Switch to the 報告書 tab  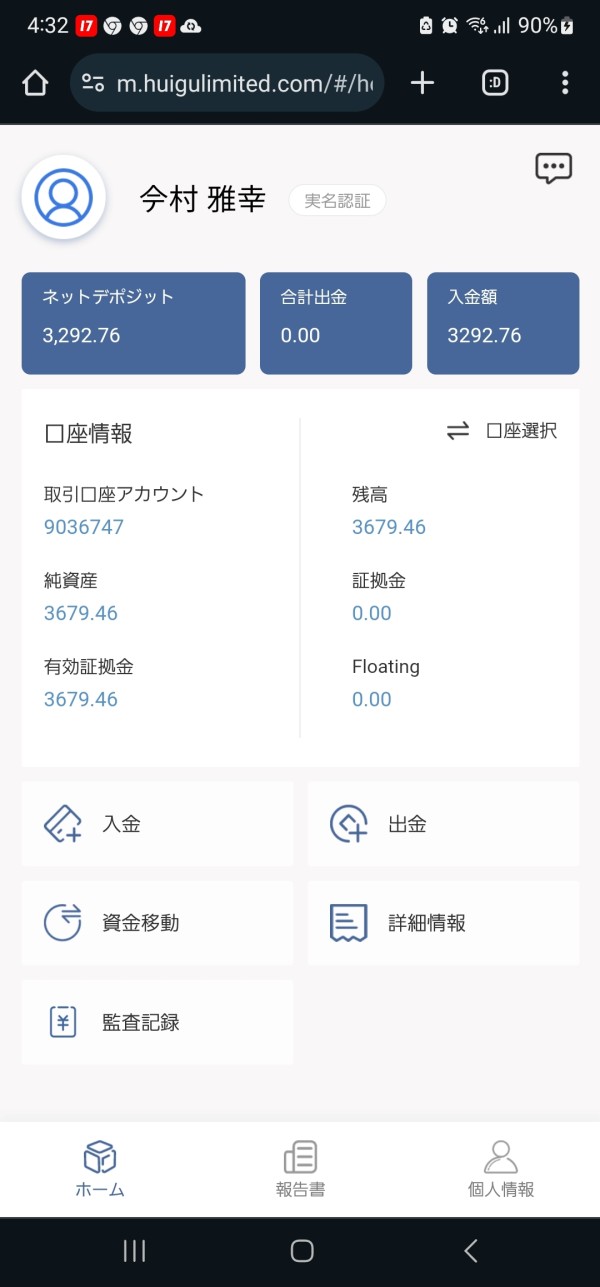point(300,1168)
